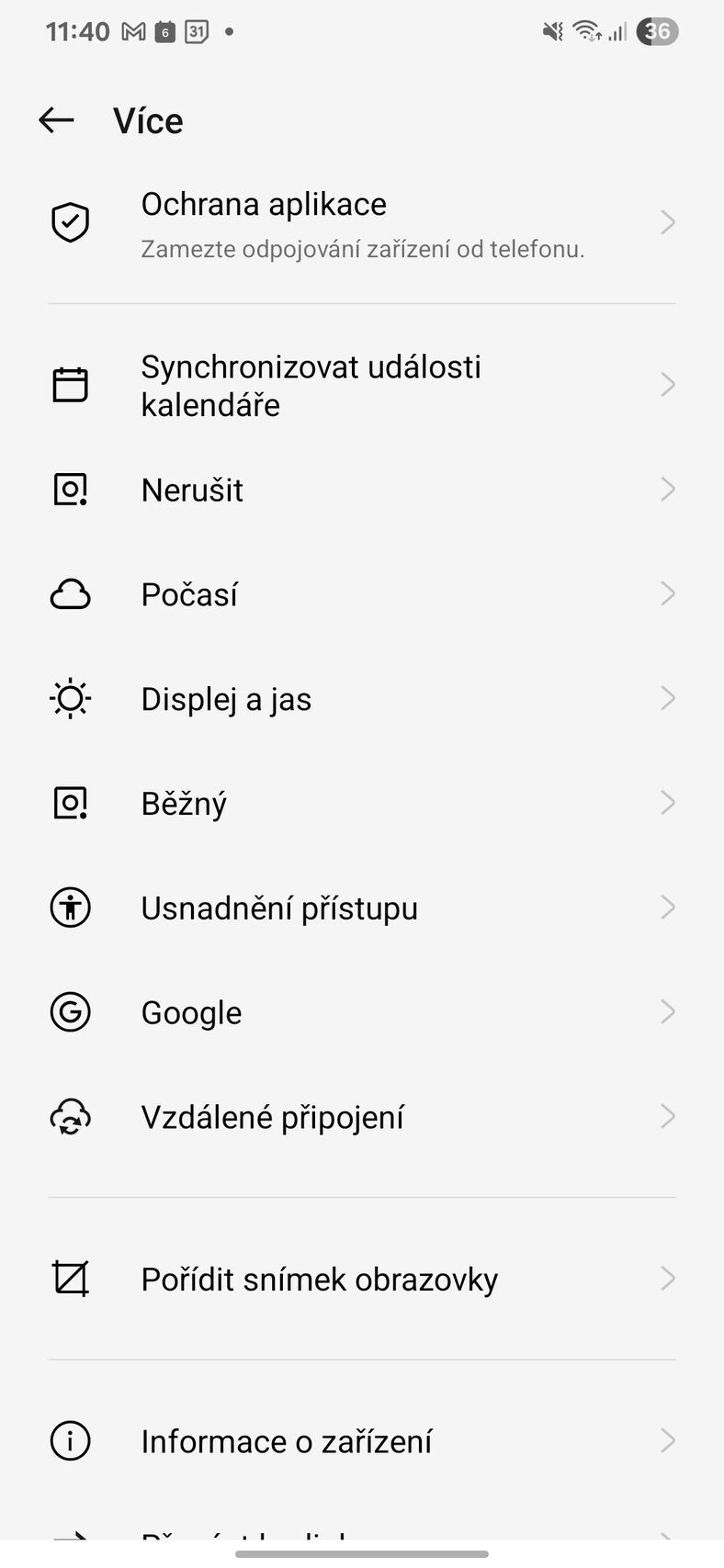Expand the chevron next to Počasí
The image size is (724, 1568).
click(667, 593)
